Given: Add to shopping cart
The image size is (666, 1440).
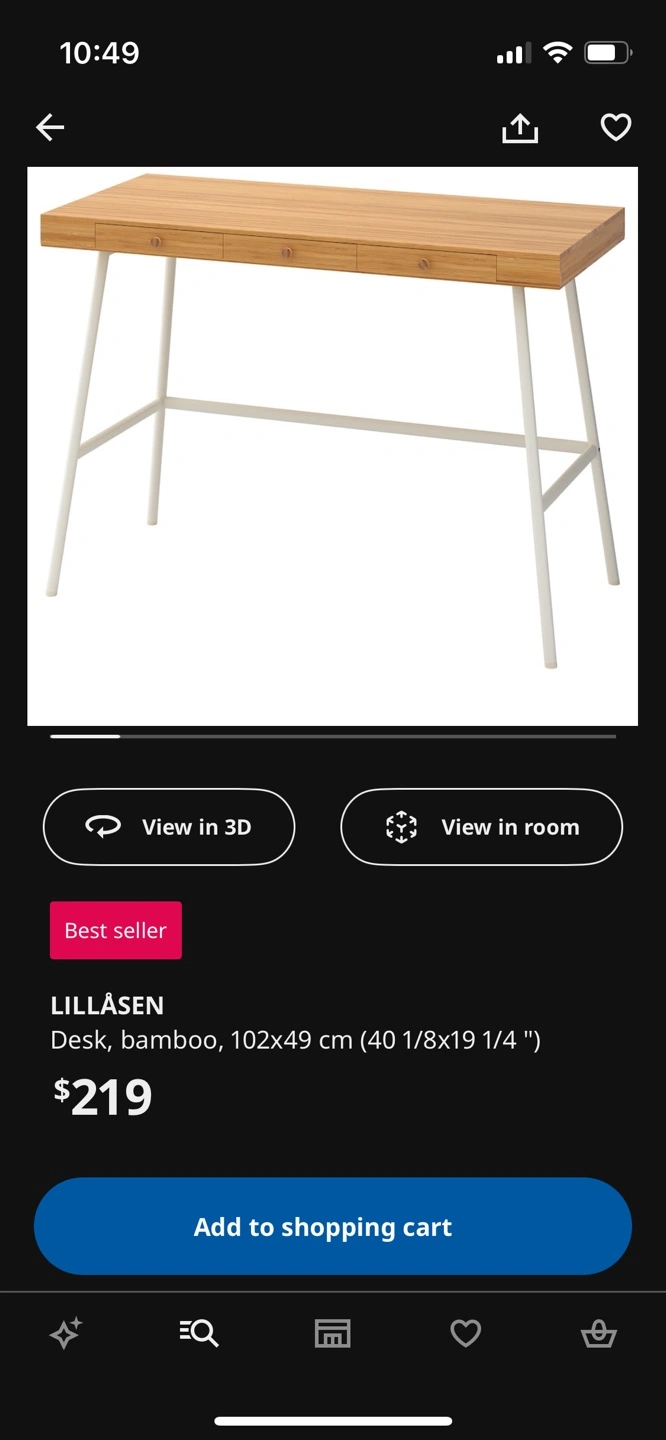Looking at the screenshot, I should pyautogui.click(x=333, y=1226).
